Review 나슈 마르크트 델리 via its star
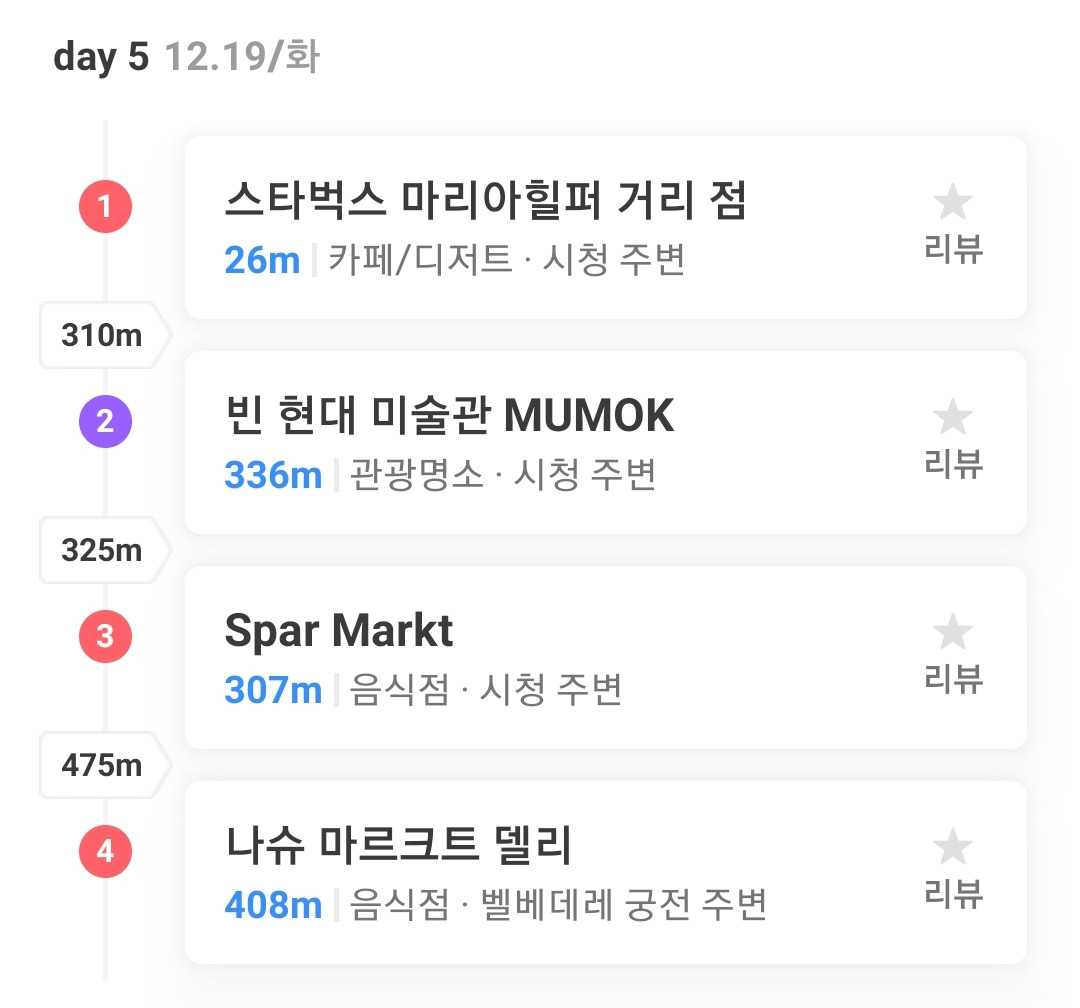The width and height of the screenshot is (1080, 1008). point(953,868)
